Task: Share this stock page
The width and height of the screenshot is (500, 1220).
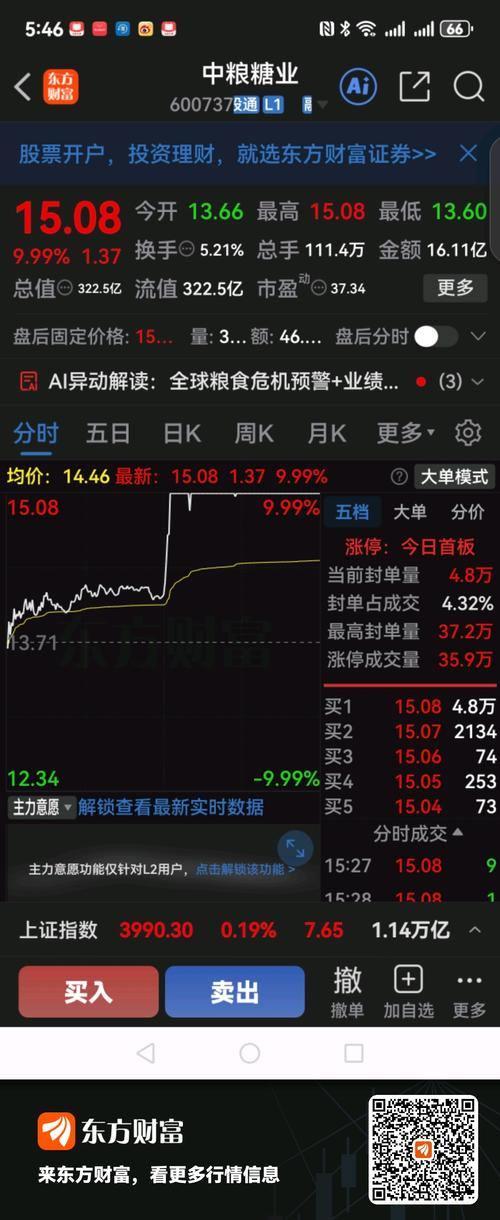Action: (414, 87)
